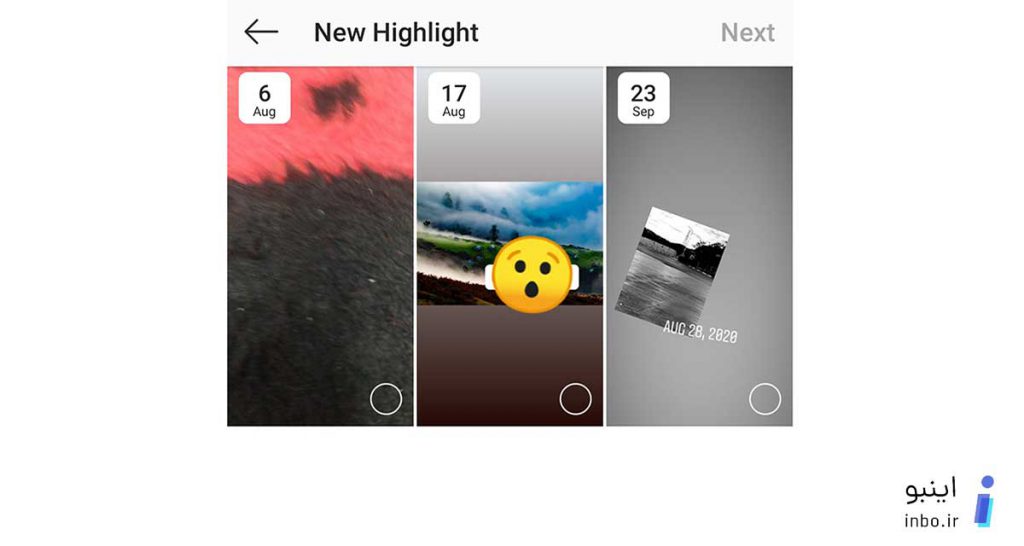The height and width of the screenshot is (546, 1024).
Task: Go back from New Highlight
Action: pos(261,32)
